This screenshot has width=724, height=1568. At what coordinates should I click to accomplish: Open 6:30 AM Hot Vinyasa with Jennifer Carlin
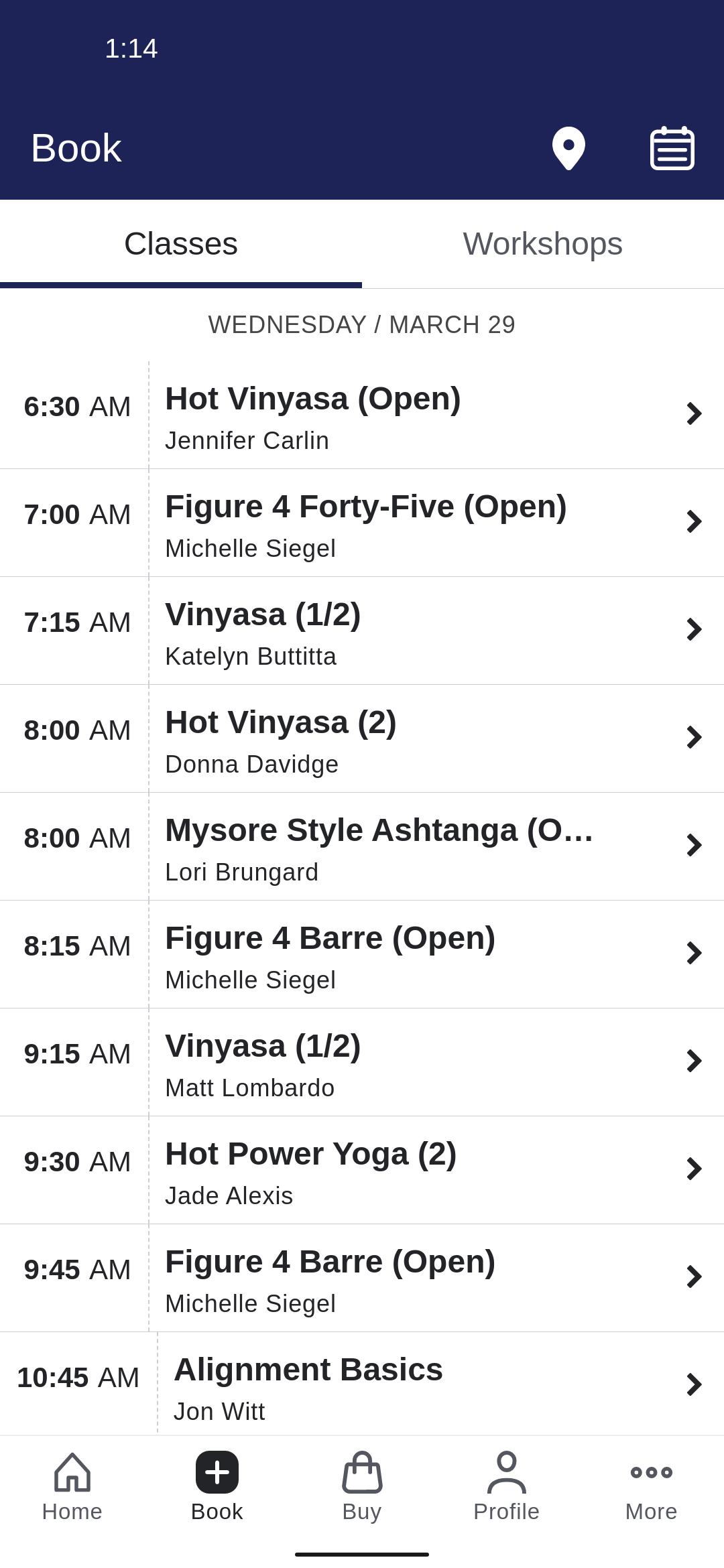tap(362, 415)
